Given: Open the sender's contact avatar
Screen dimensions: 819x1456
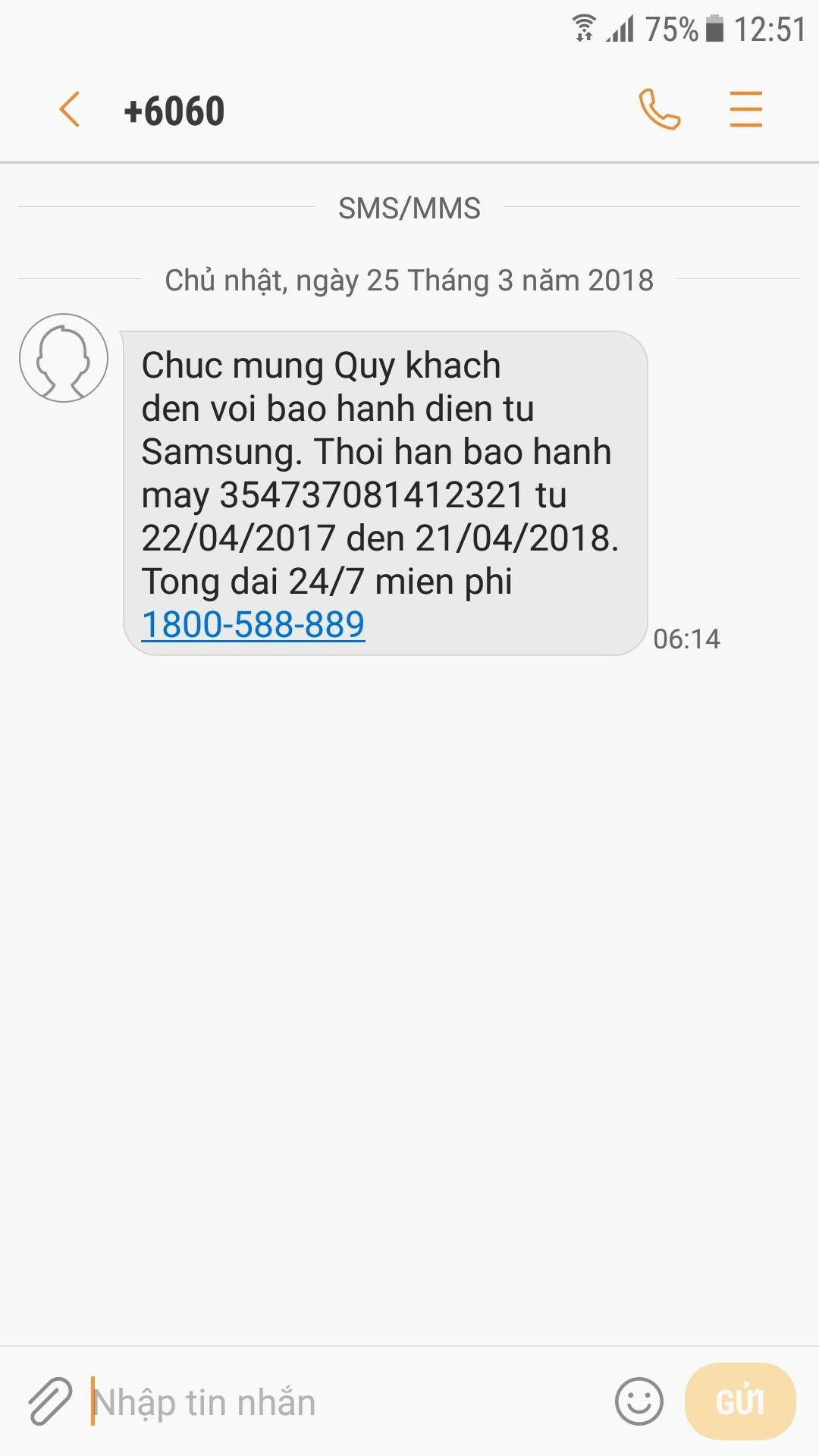Looking at the screenshot, I should point(64,358).
